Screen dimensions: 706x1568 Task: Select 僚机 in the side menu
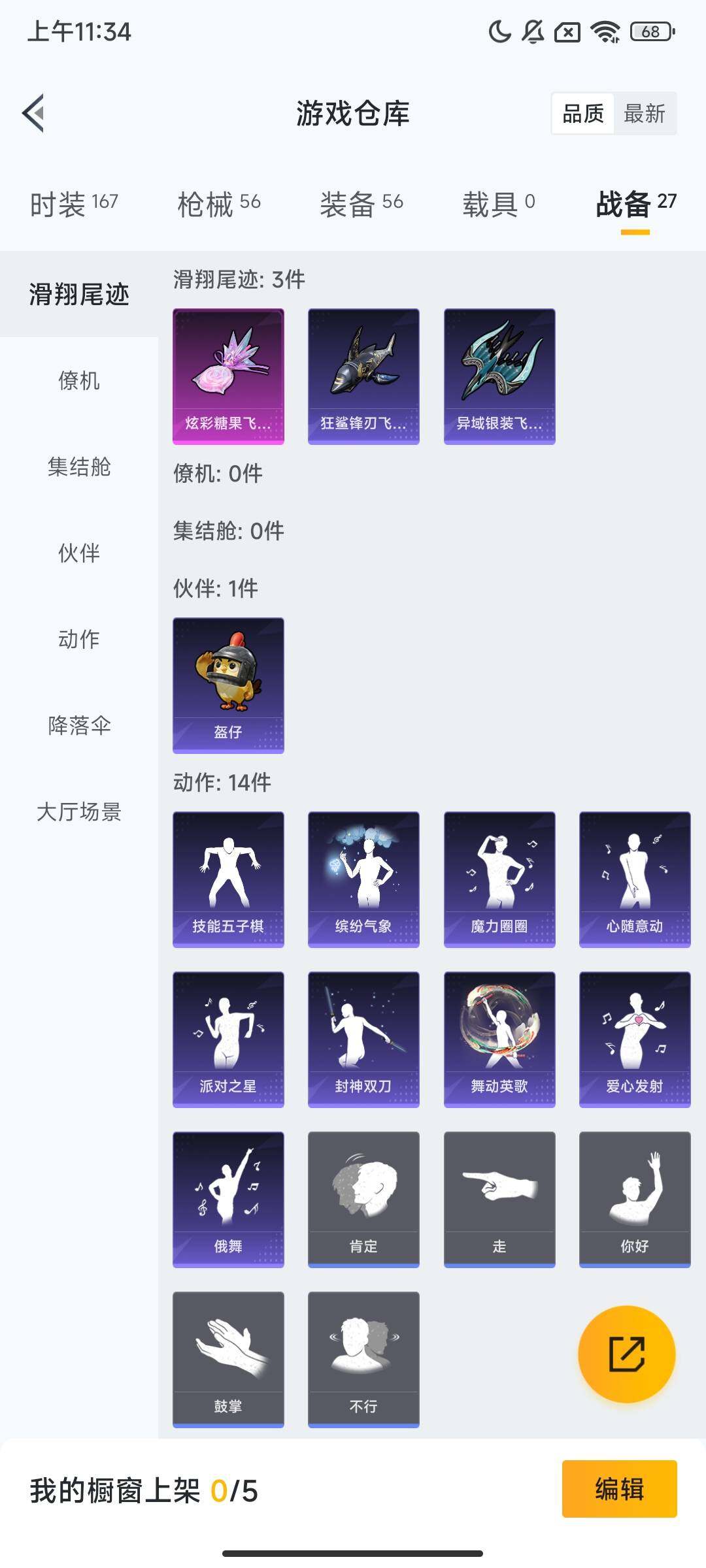[79, 380]
